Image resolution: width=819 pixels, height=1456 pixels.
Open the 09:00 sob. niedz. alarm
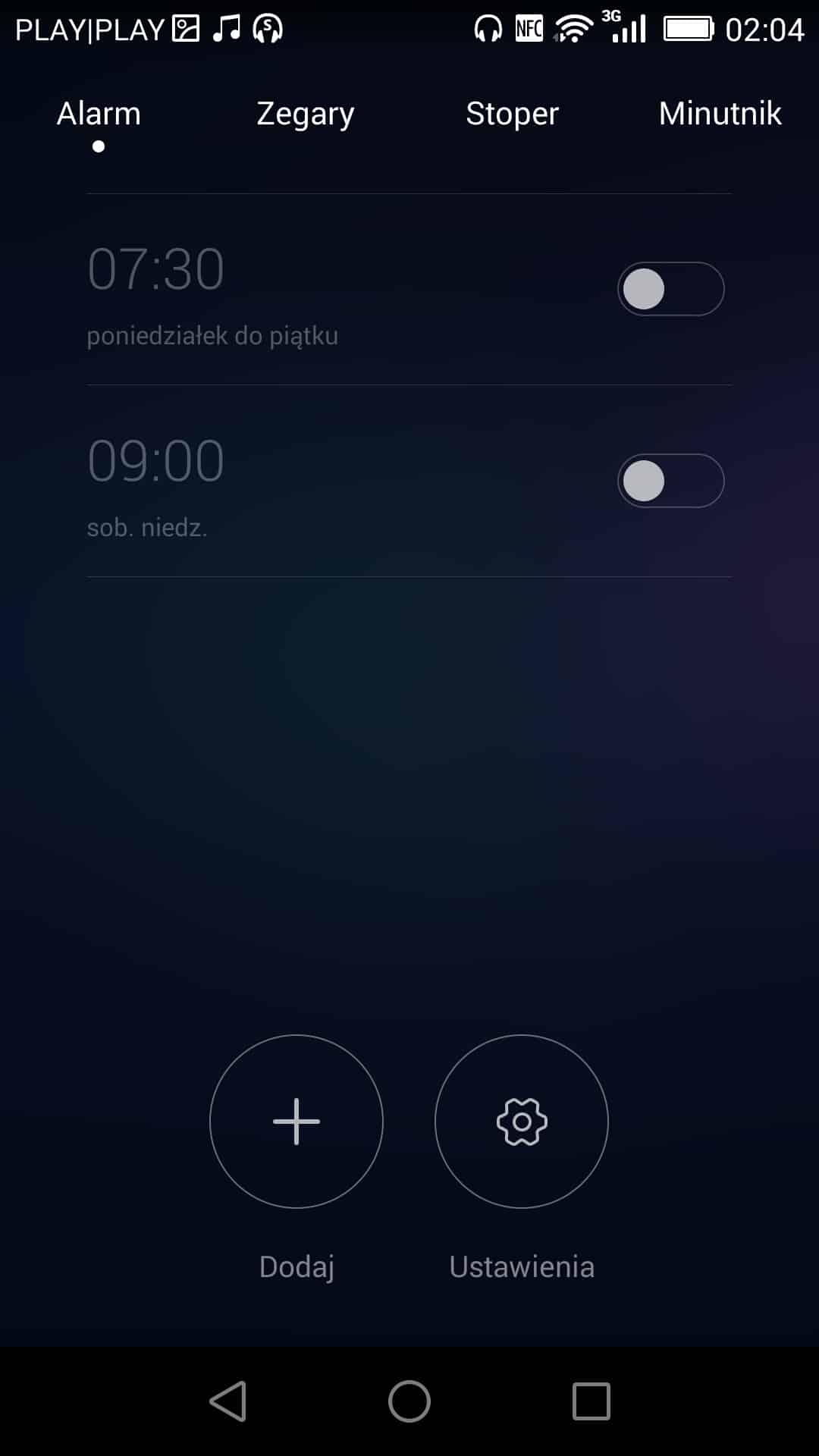[x=303, y=482]
